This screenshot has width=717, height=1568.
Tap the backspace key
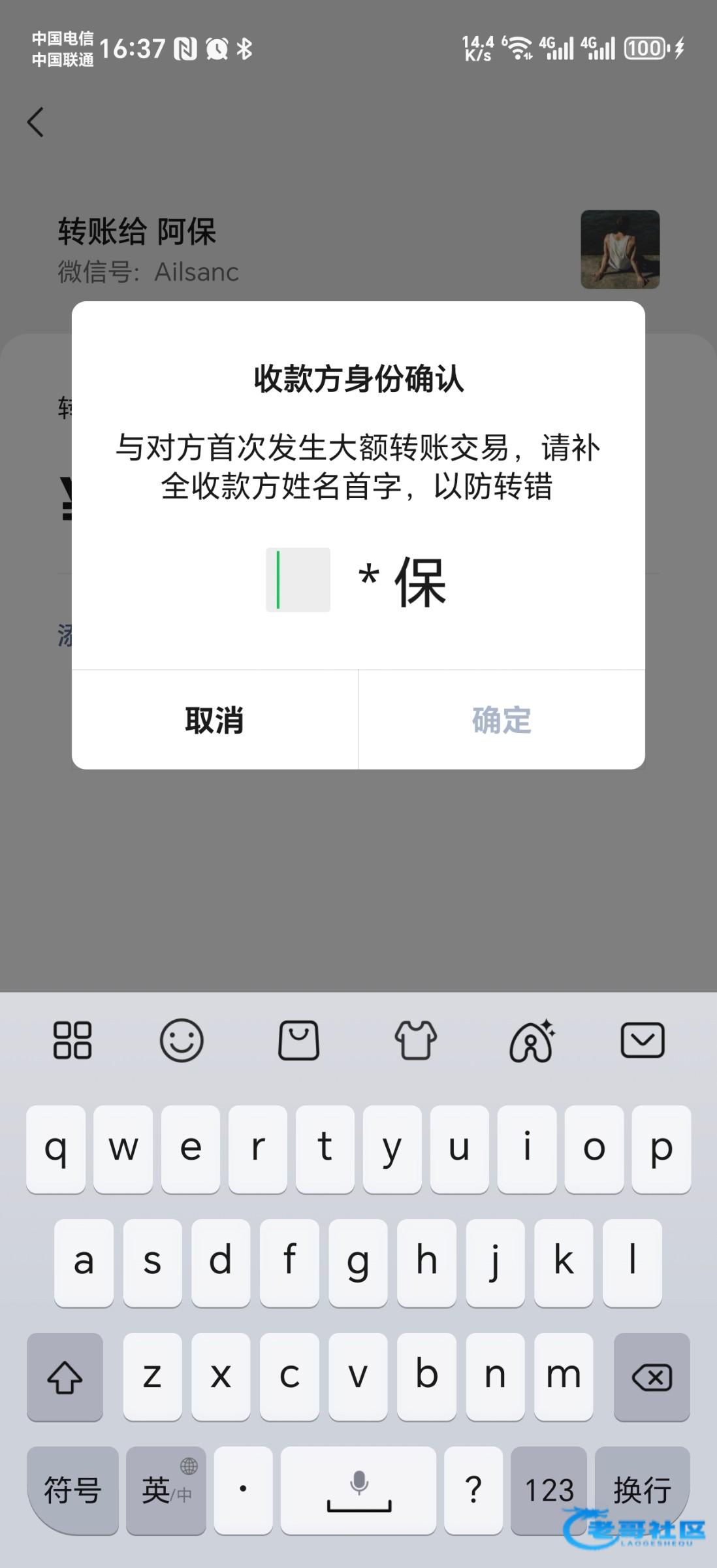click(x=651, y=1377)
